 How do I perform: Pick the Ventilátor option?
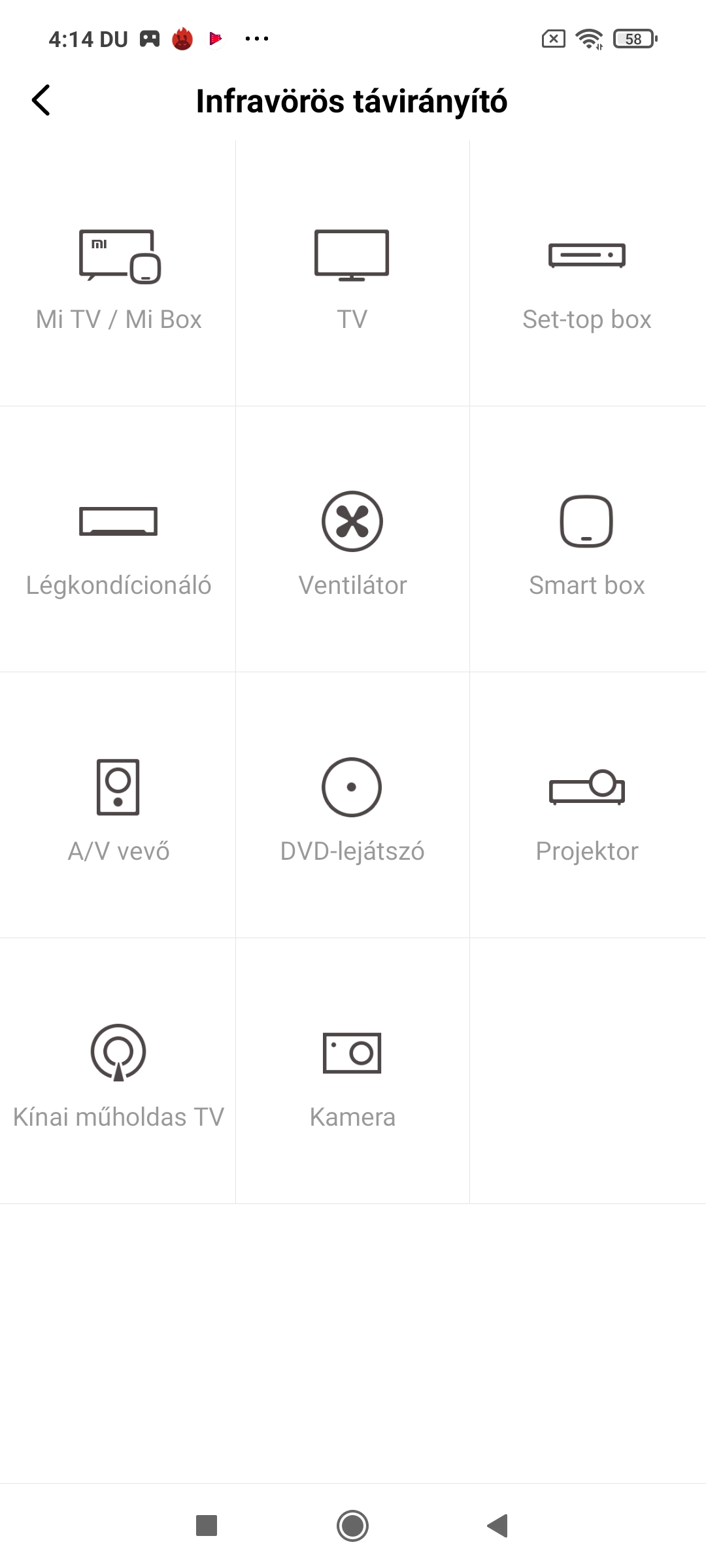[x=352, y=539]
